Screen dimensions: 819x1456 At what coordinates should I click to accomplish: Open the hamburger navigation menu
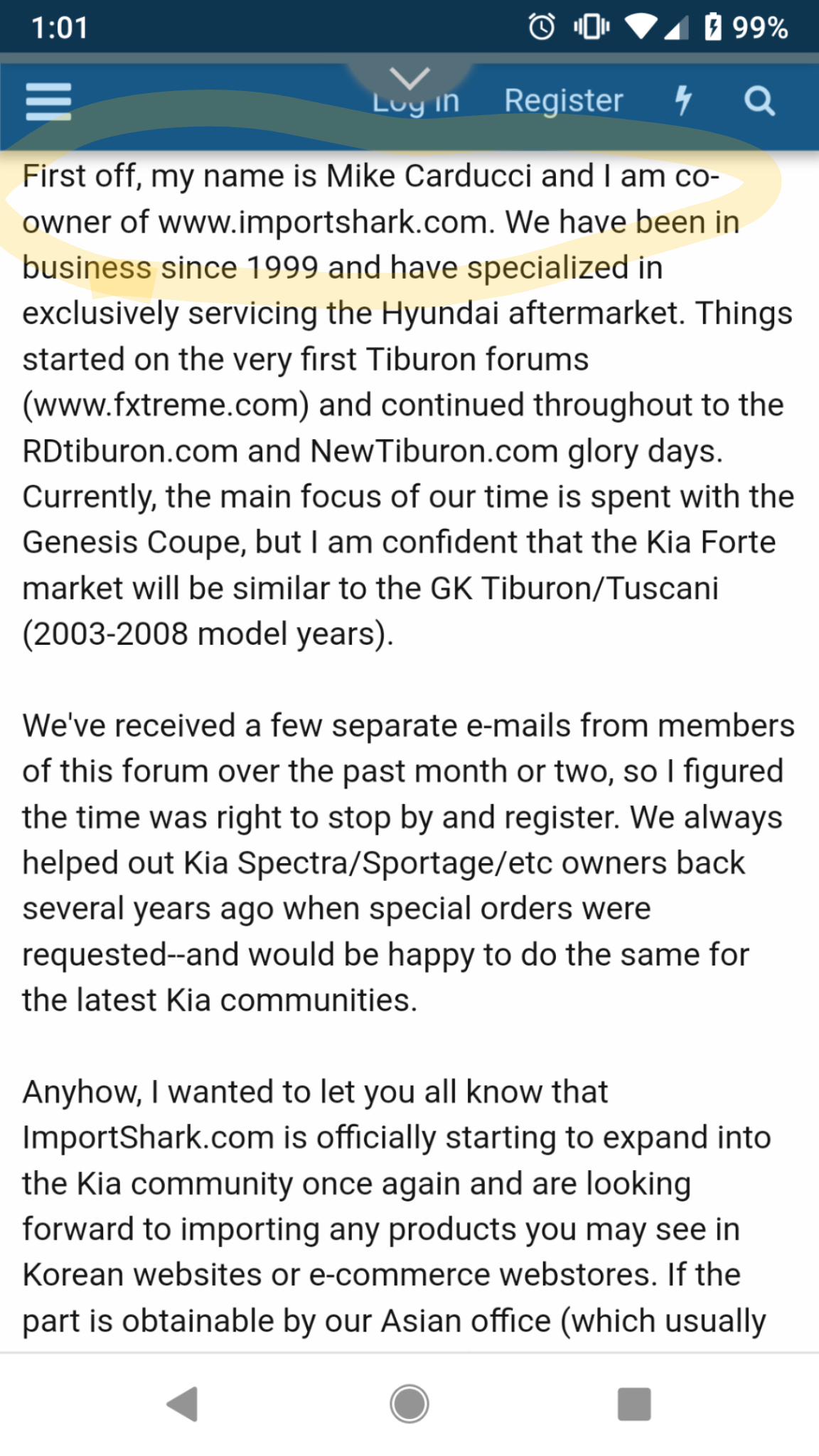click(48, 102)
